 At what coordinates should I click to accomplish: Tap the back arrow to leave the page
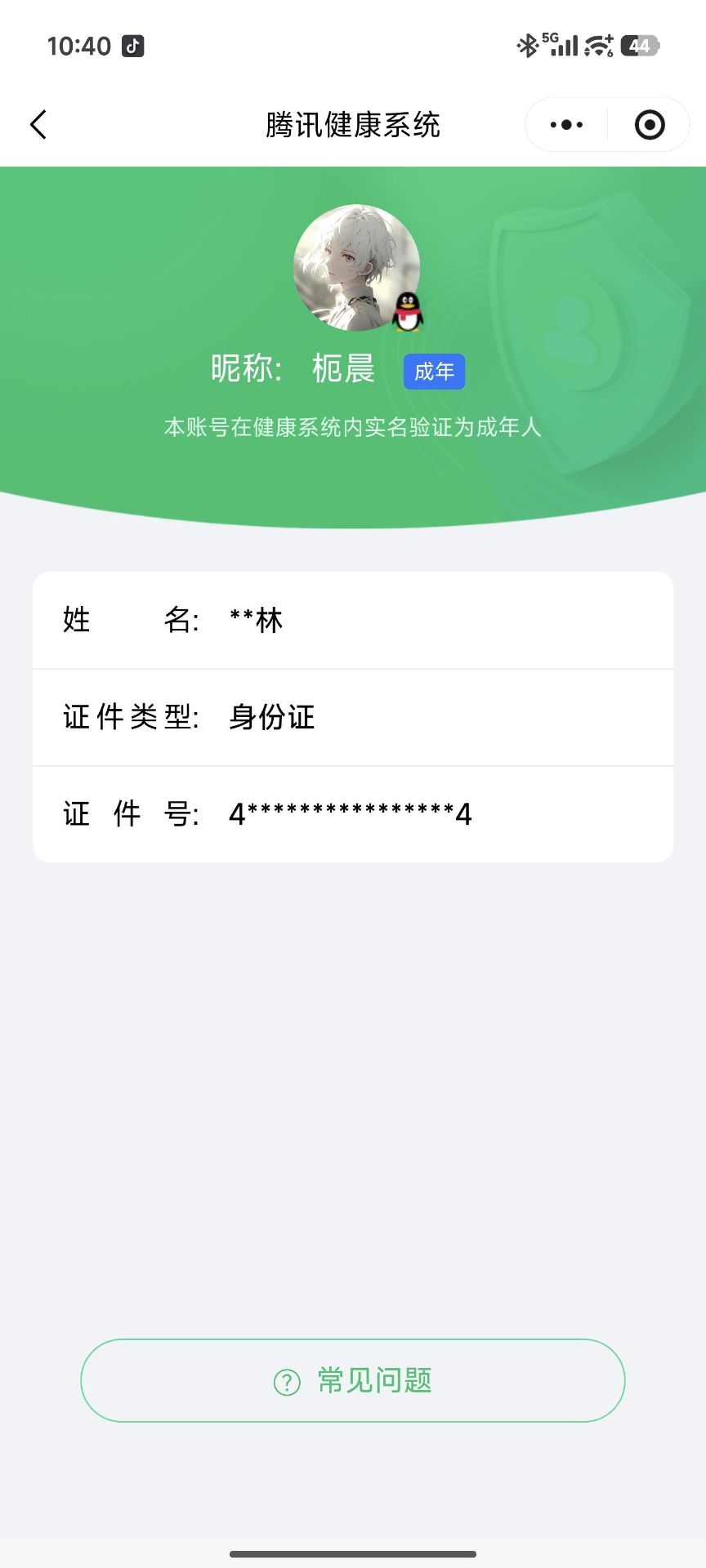pos(38,124)
